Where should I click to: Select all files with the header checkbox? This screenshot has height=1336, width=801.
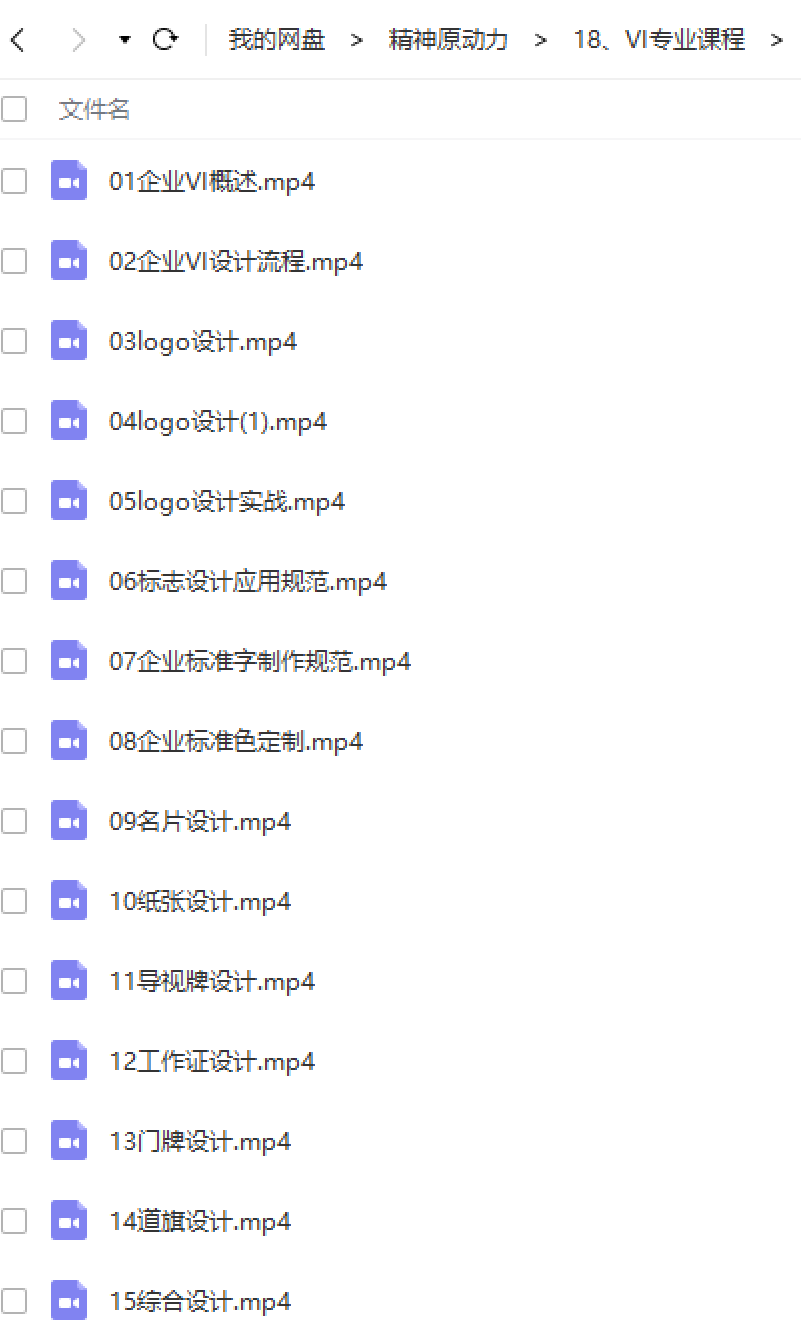tap(14, 109)
